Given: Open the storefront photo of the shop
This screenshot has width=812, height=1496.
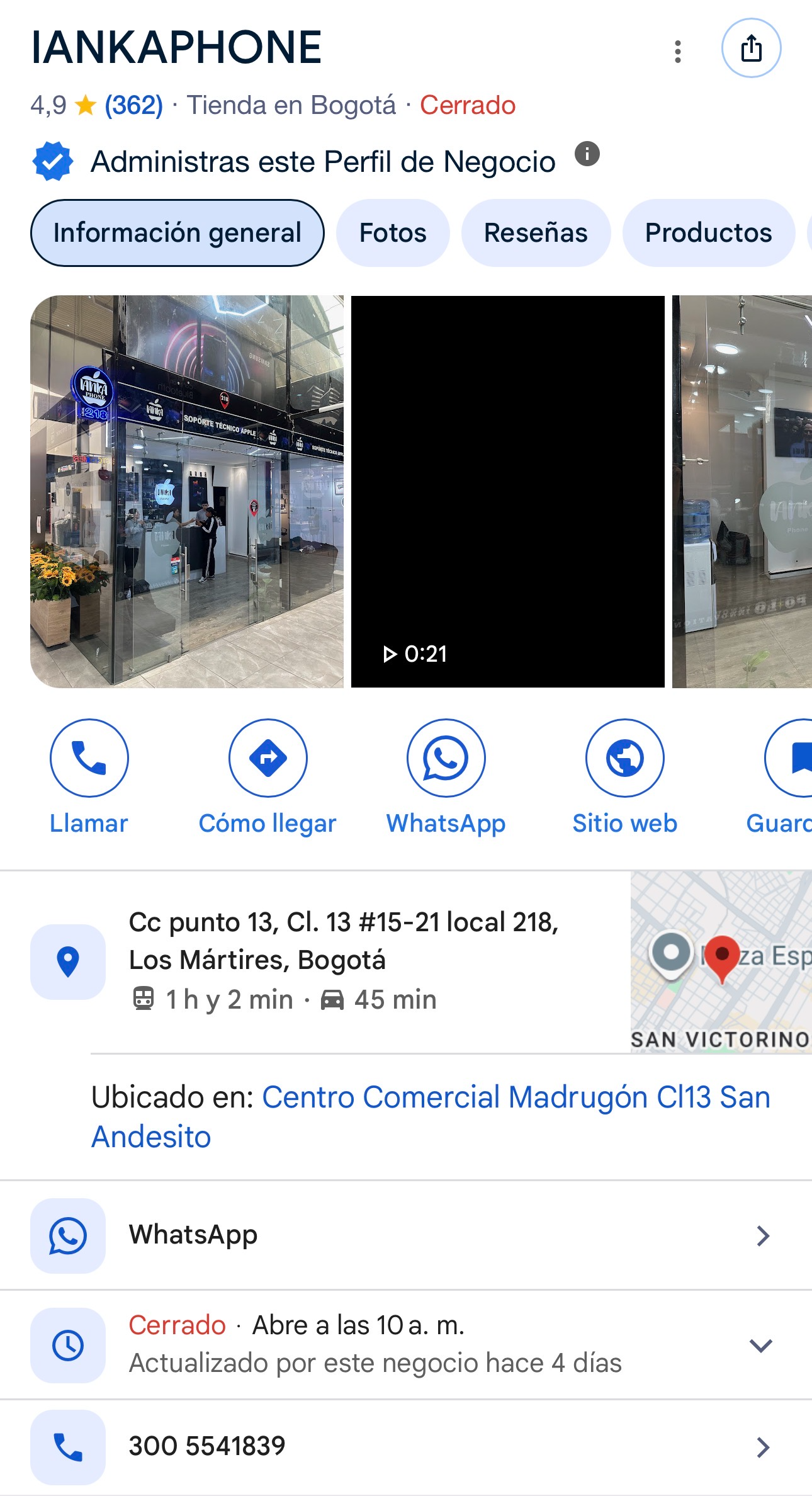Looking at the screenshot, I should 187,491.
